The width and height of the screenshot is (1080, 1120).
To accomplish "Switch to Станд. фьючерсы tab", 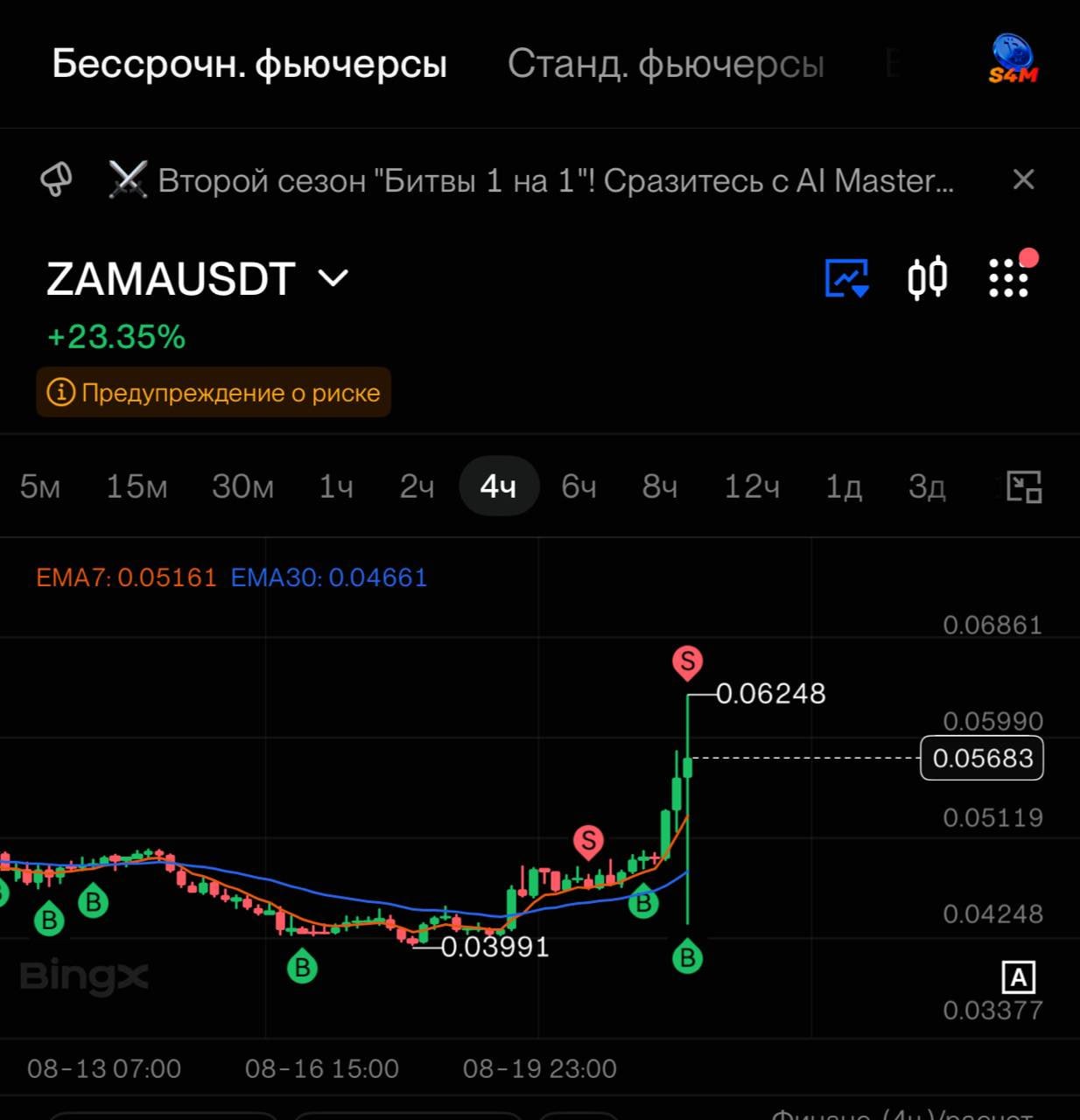I will [666, 64].
